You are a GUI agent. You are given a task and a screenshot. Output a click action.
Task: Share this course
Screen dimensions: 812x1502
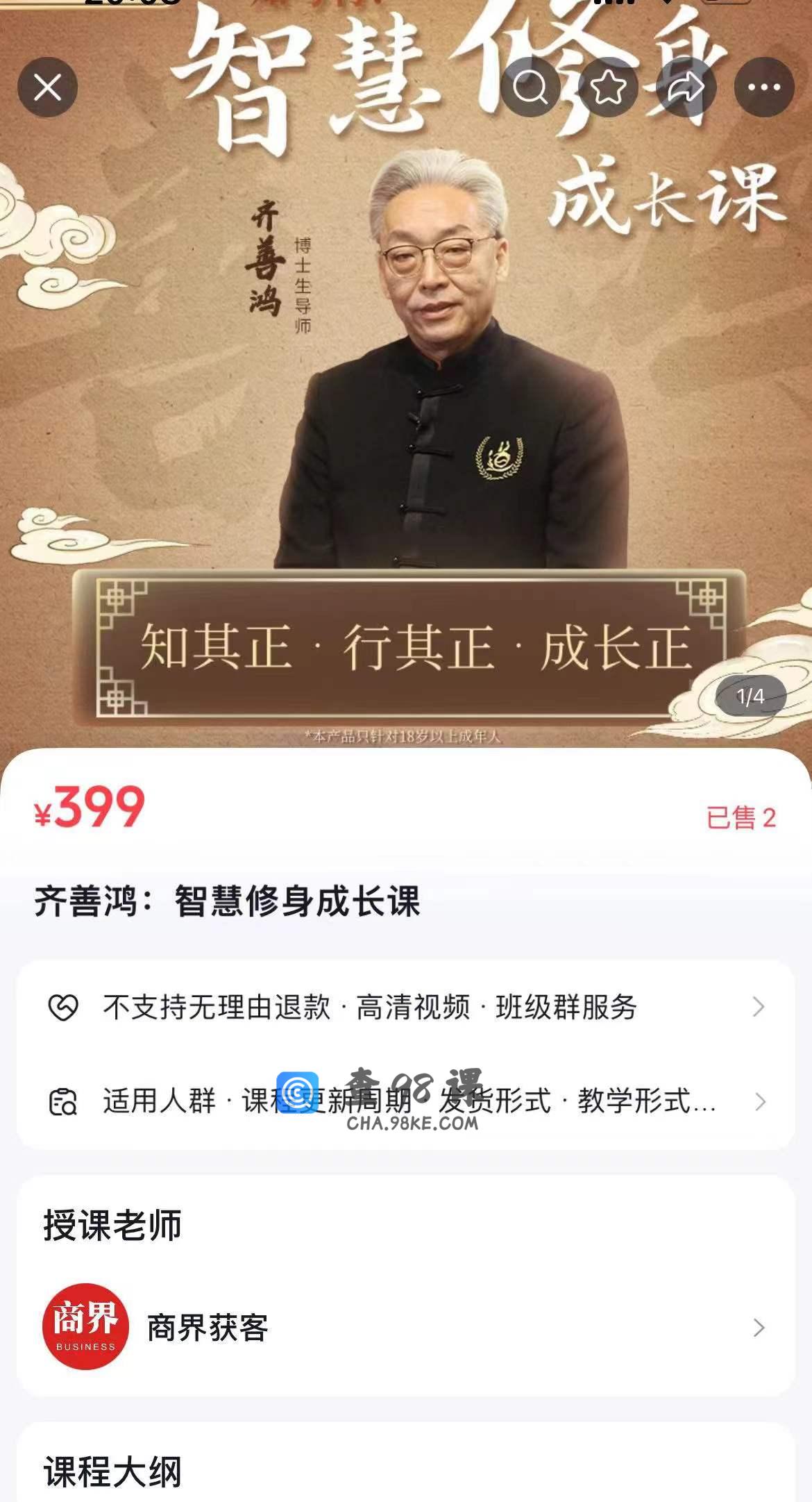[x=686, y=87]
